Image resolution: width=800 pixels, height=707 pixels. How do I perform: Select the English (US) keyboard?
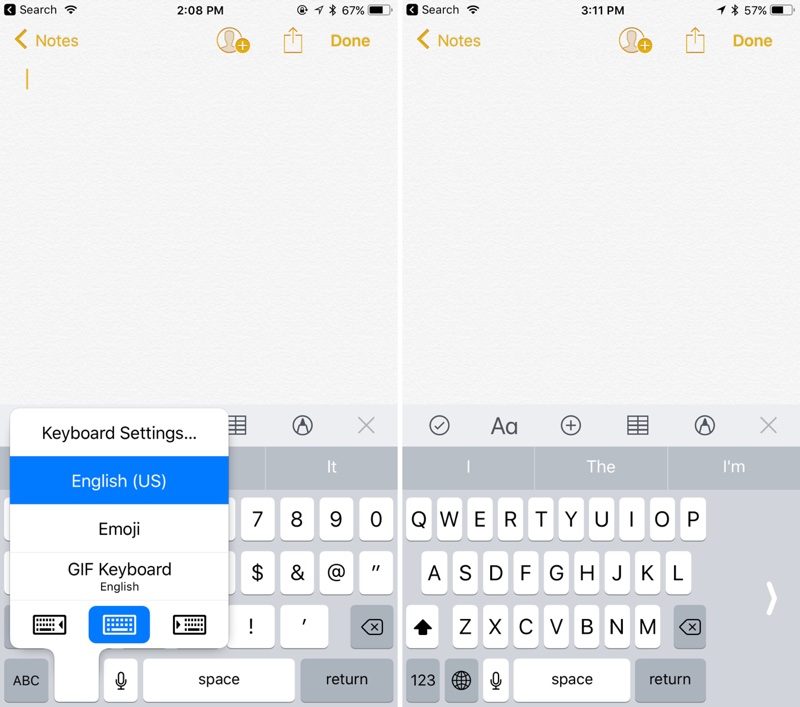(119, 481)
